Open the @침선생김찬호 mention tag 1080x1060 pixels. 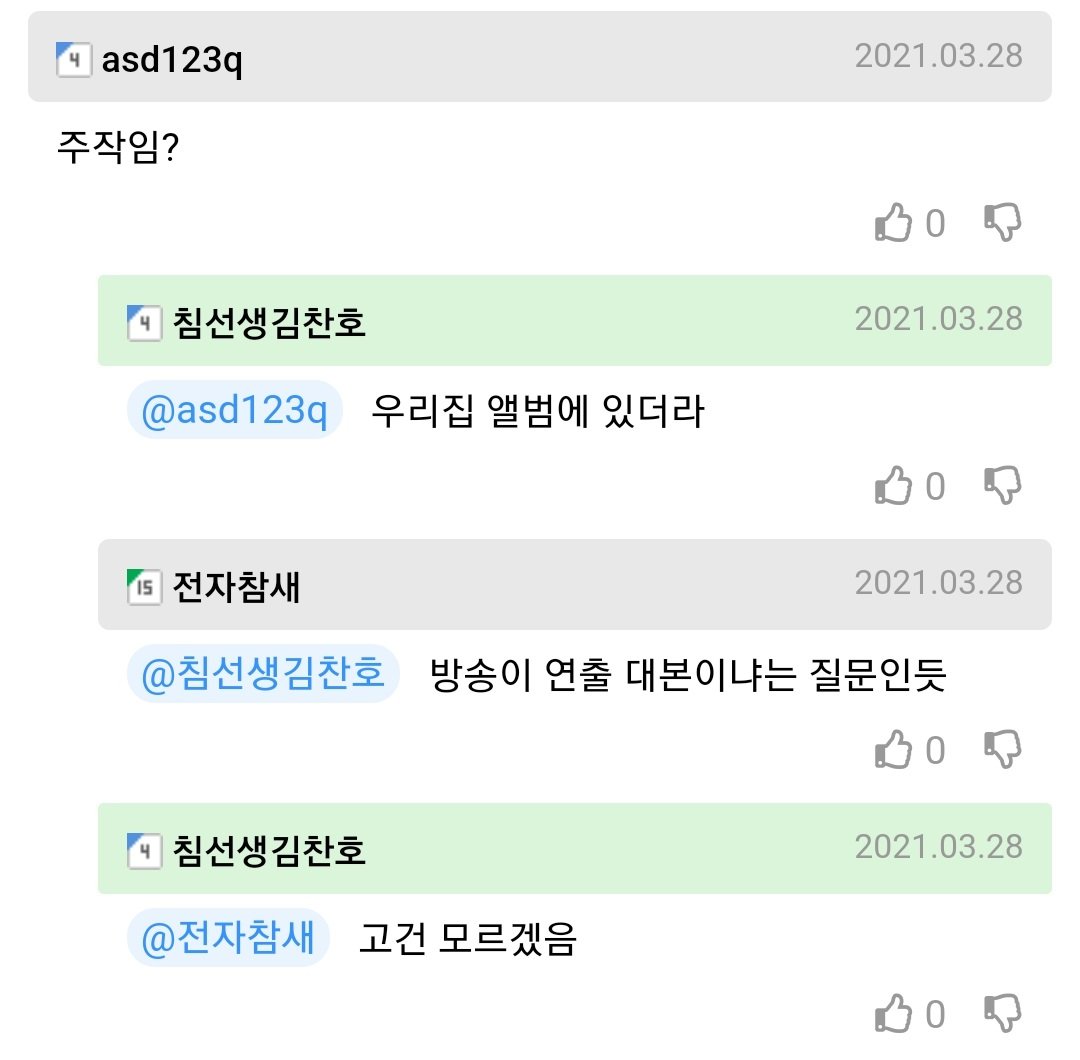(x=263, y=675)
